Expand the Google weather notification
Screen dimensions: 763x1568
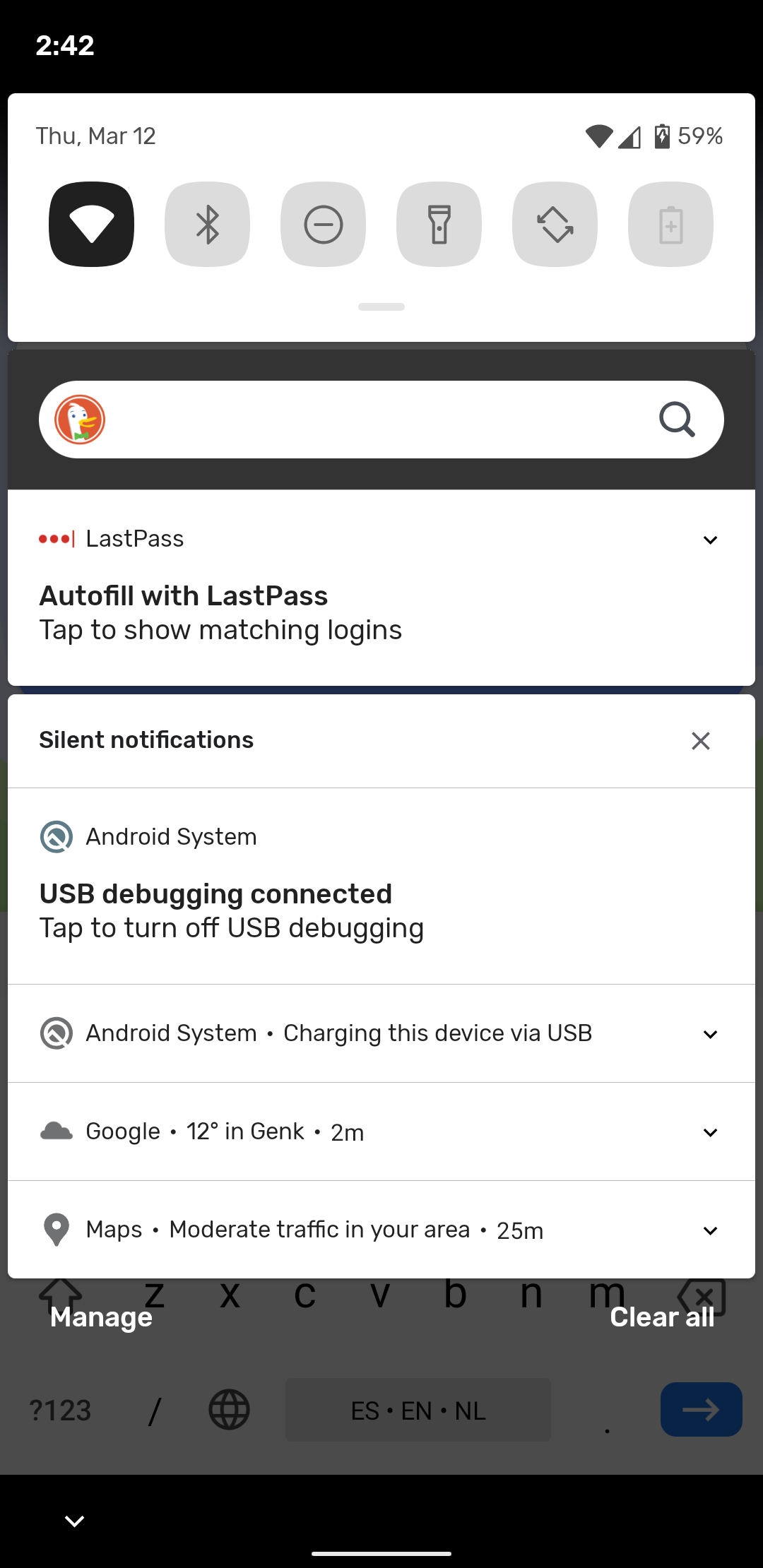pyautogui.click(x=710, y=1132)
